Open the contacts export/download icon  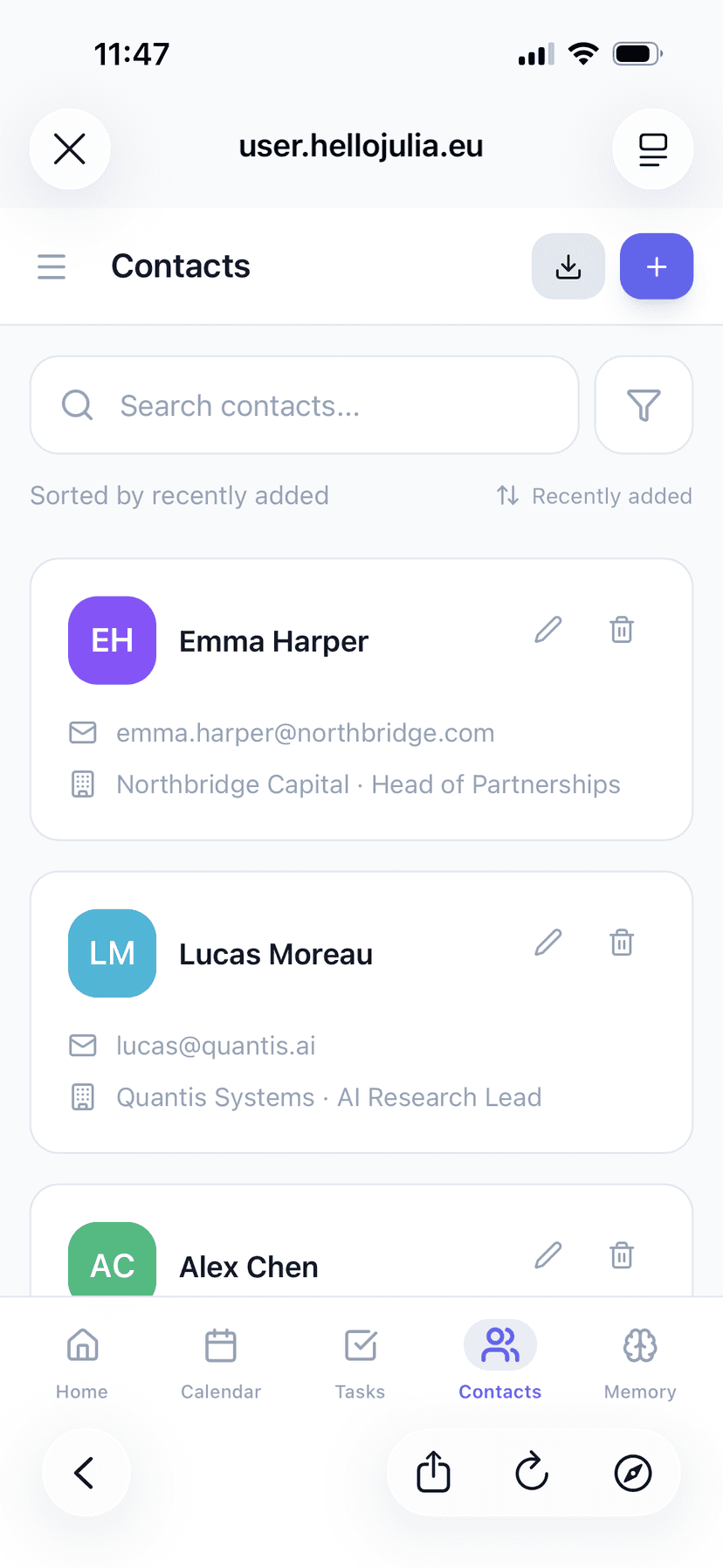[568, 266]
